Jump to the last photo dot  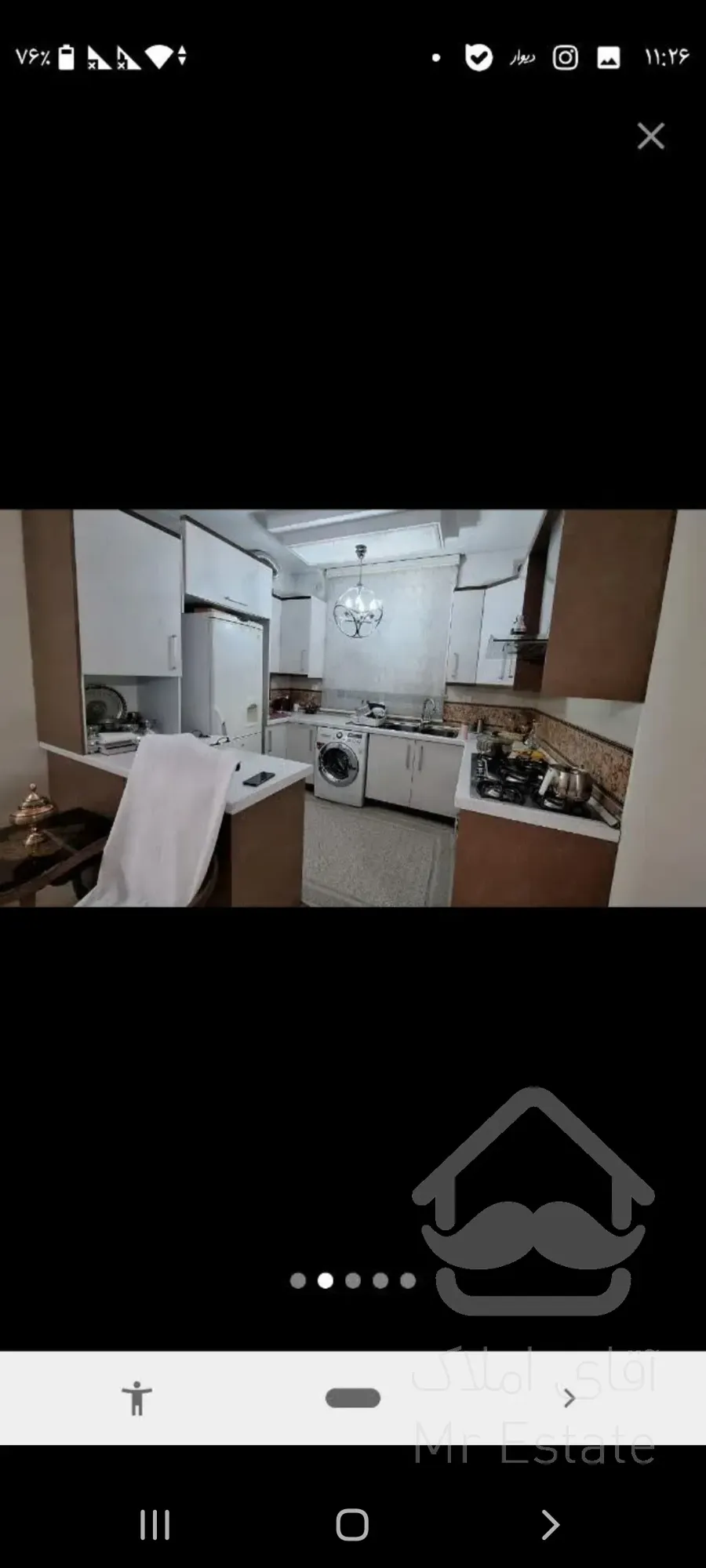[x=408, y=1280]
